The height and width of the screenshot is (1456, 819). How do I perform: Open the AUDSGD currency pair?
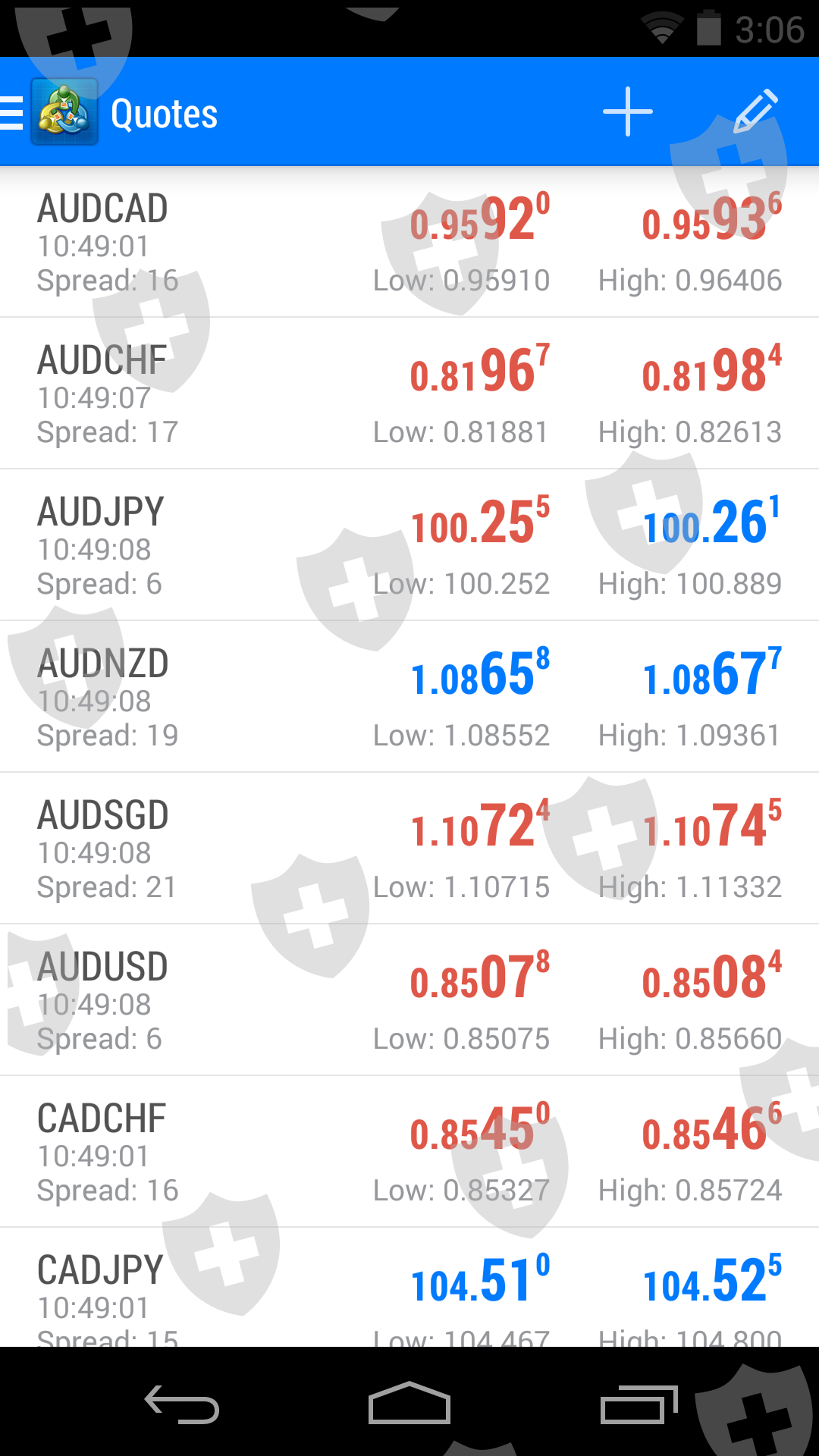[409, 849]
